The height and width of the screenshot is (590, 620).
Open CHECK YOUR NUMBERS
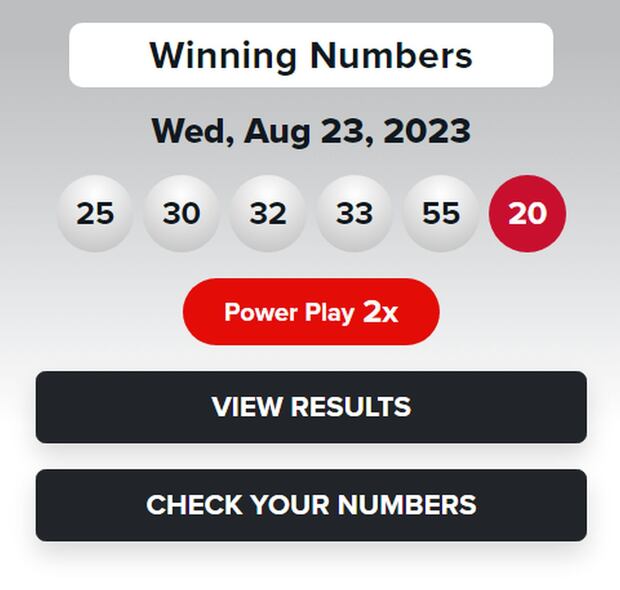point(311,505)
